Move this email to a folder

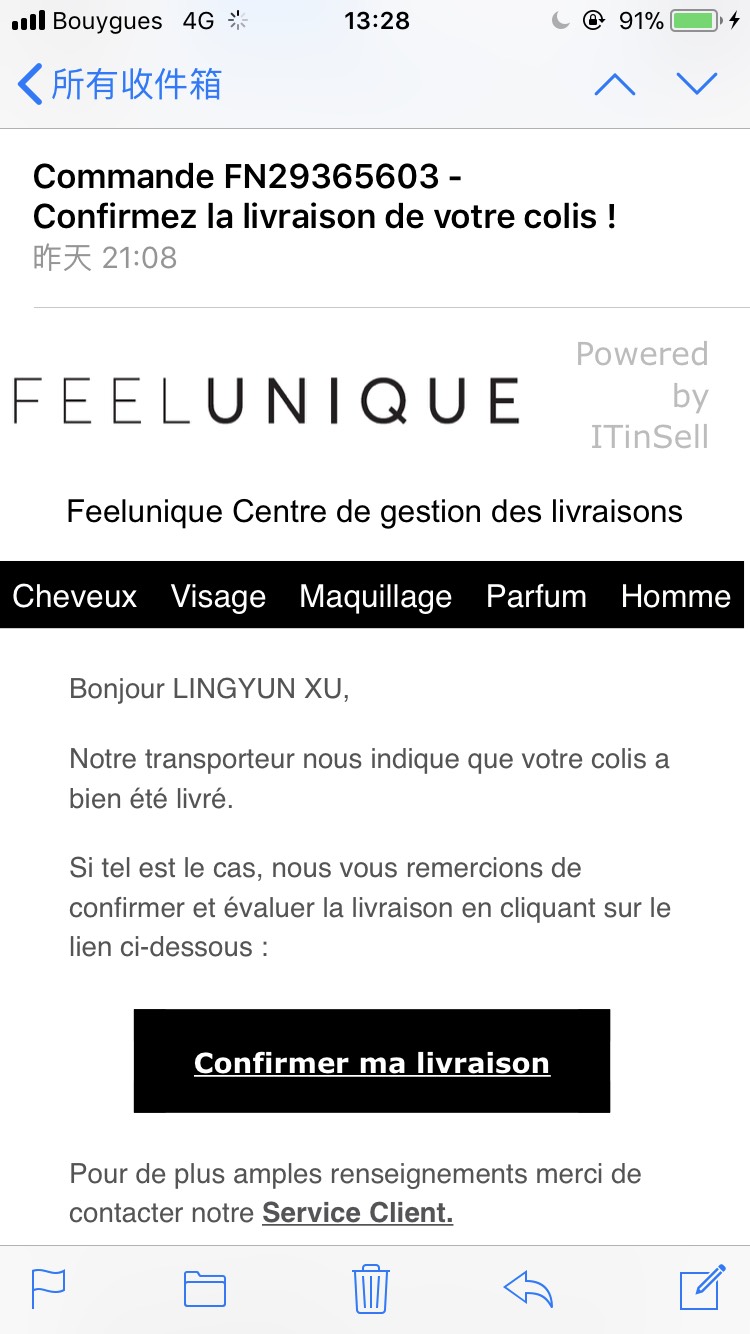point(205,1288)
